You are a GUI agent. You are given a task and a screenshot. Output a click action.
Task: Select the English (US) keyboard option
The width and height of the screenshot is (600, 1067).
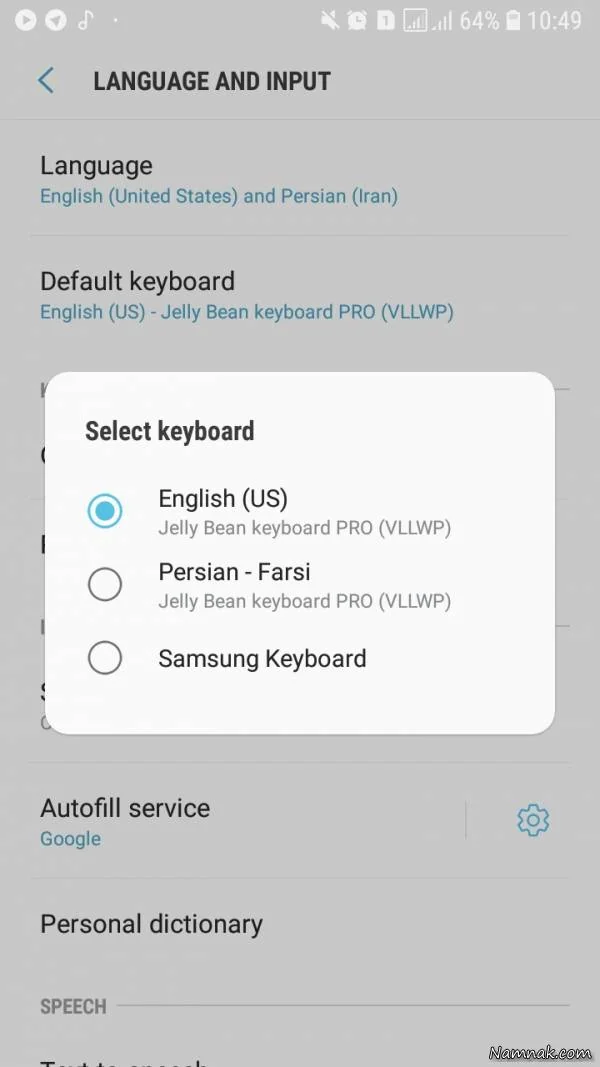(105, 511)
